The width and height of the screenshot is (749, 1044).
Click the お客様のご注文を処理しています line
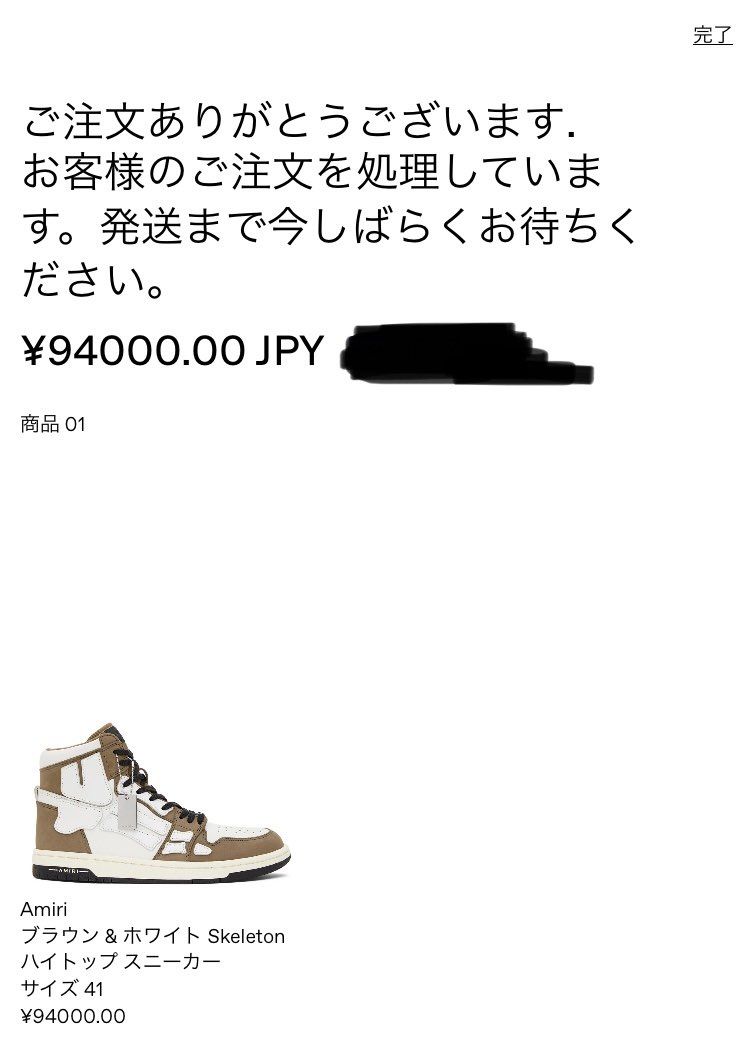click(x=300, y=170)
